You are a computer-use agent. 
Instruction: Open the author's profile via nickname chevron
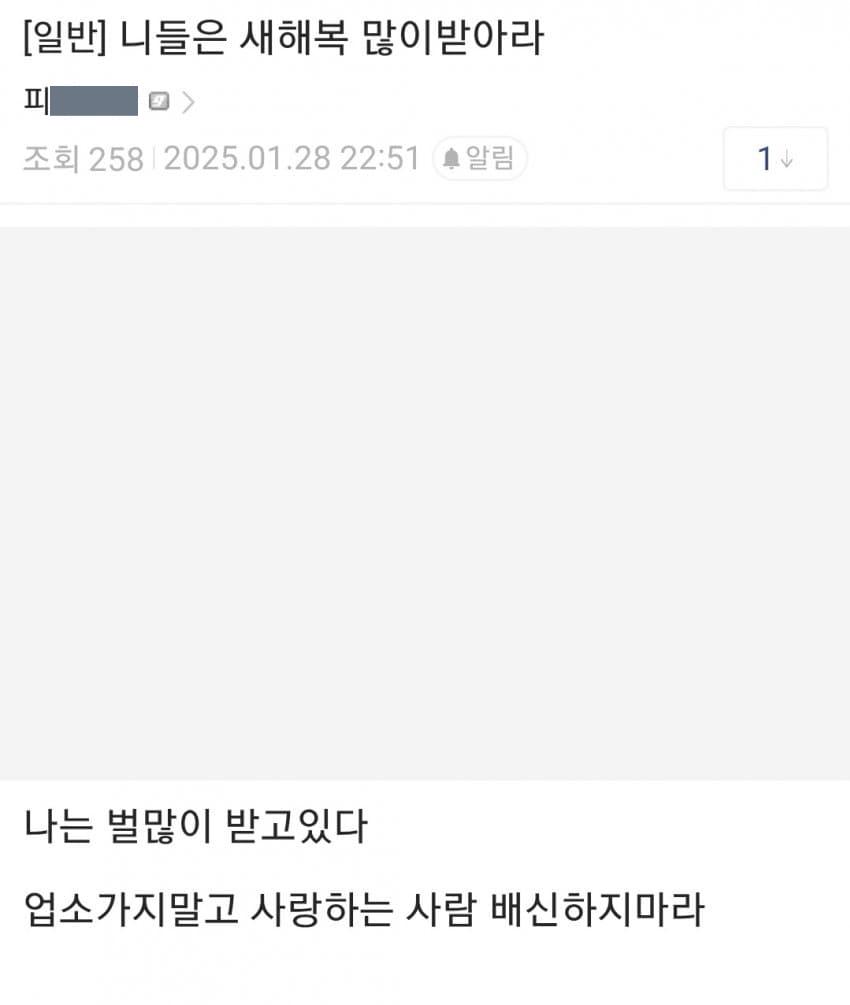tap(188, 102)
